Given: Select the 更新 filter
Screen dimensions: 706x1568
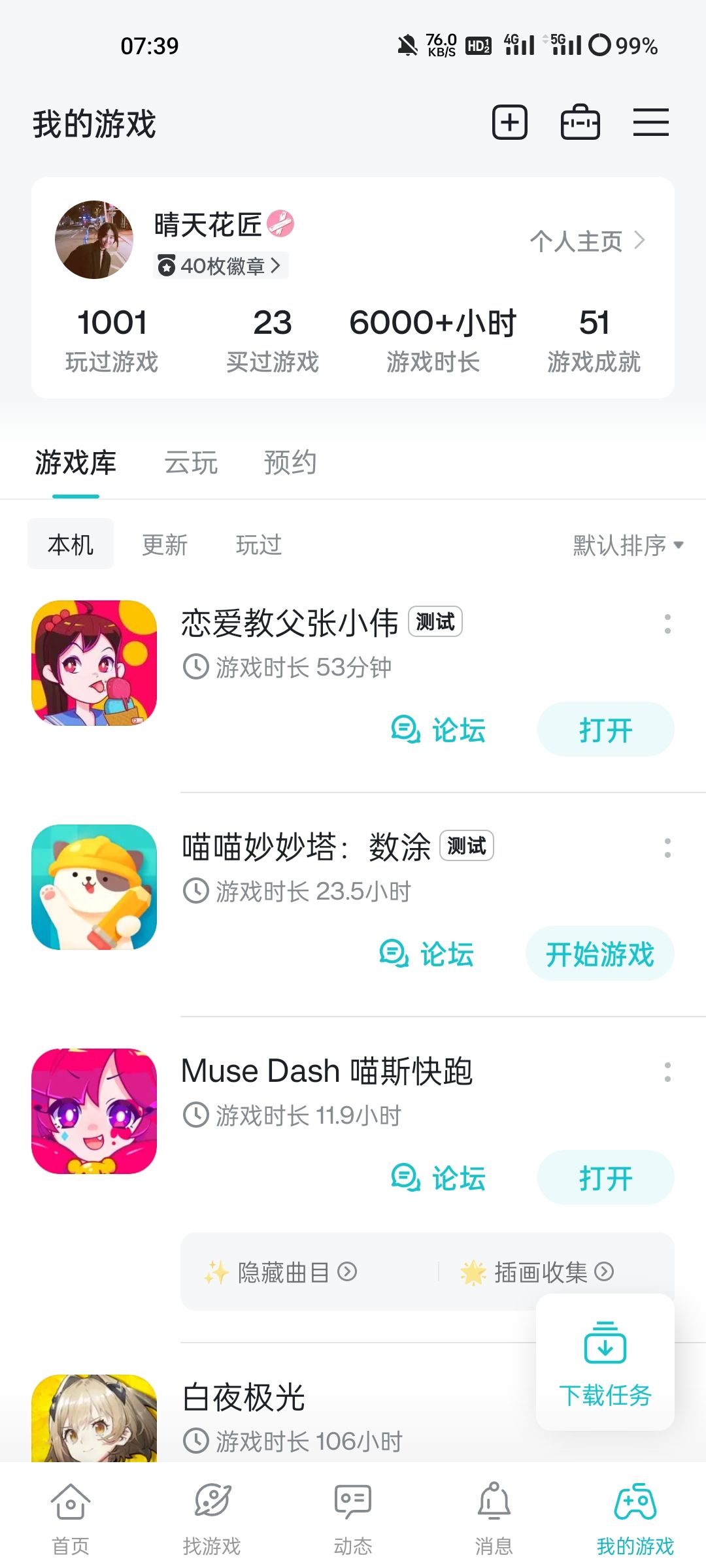Looking at the screenshot, I should 165,544.
